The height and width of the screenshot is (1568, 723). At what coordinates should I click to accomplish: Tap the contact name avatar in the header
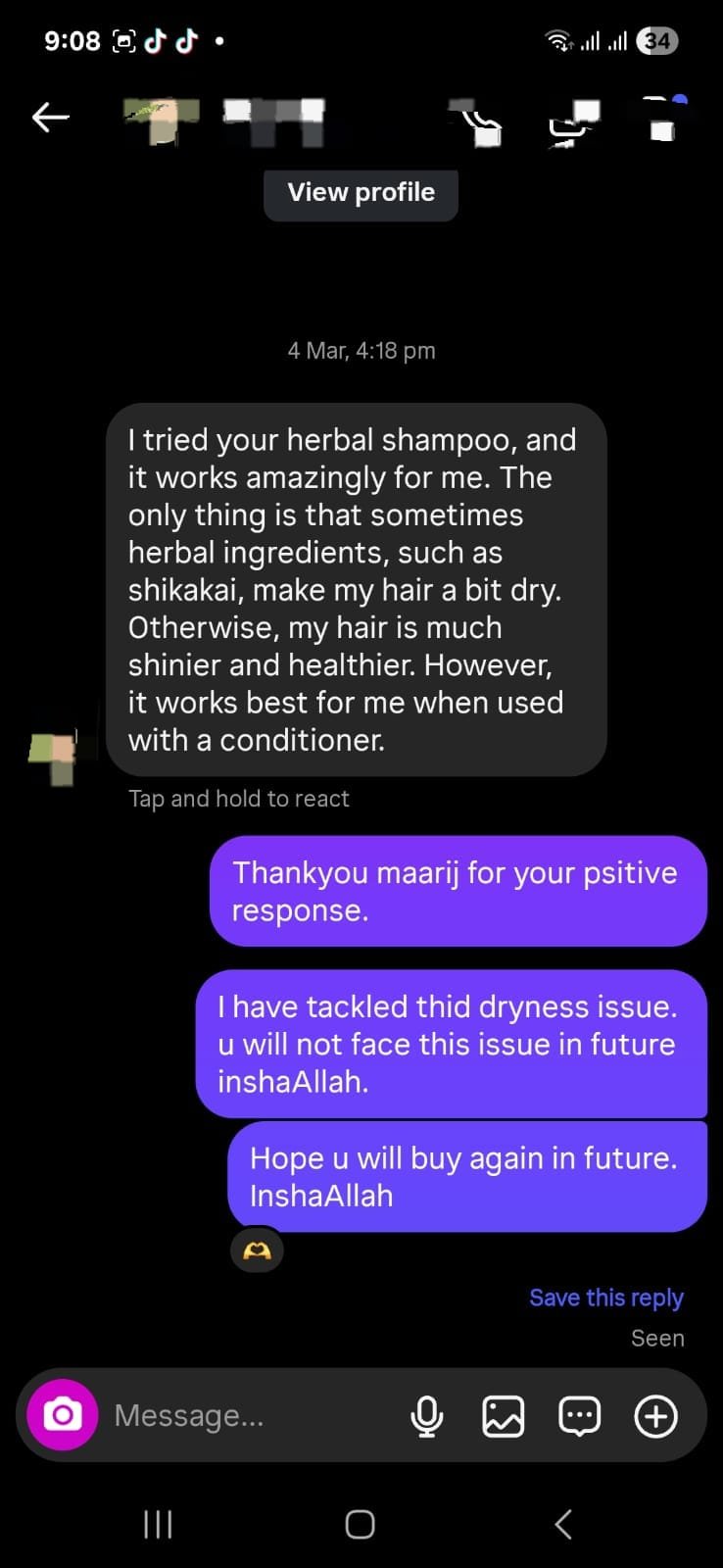(160, 120)
